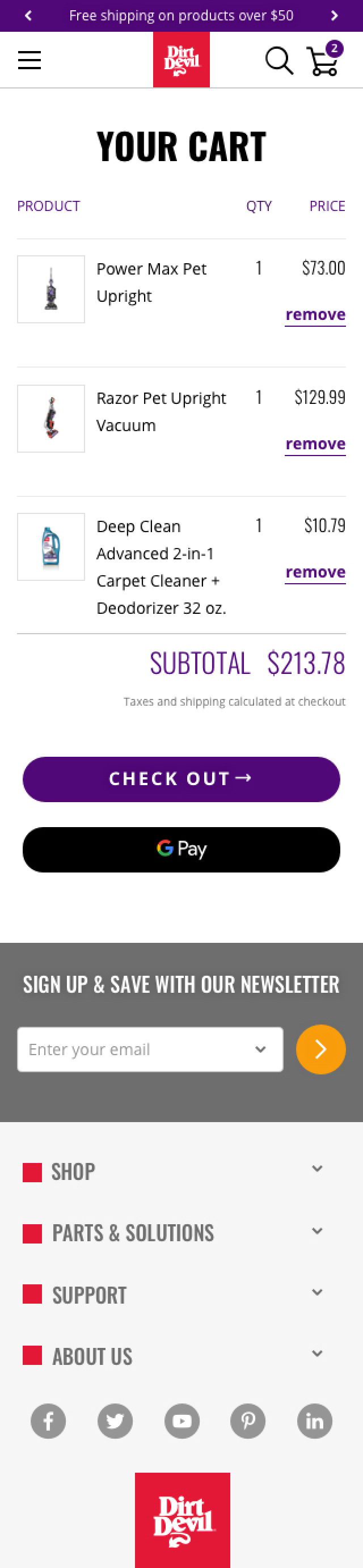Visit the Facebook page
Image resolution: width=363 pixels, height=1568 pixels.
pos(48,1421)
